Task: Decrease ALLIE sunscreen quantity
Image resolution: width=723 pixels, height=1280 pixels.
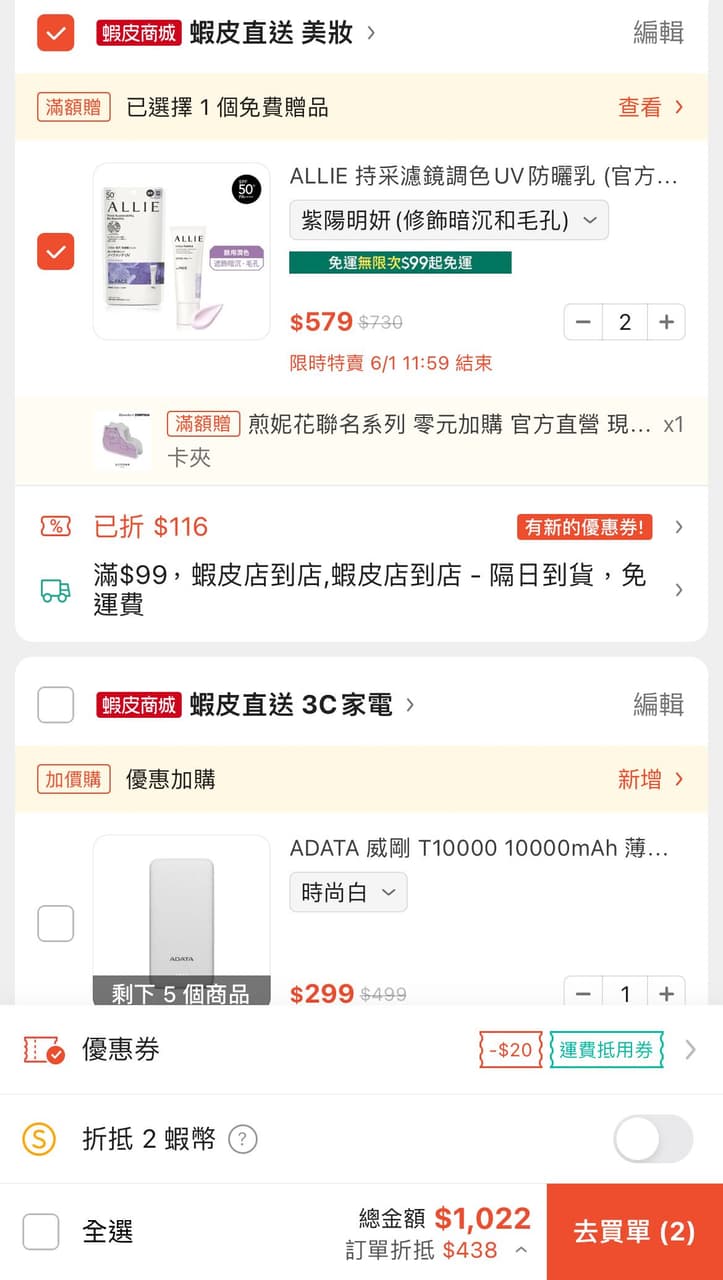Action: point(584,322)
